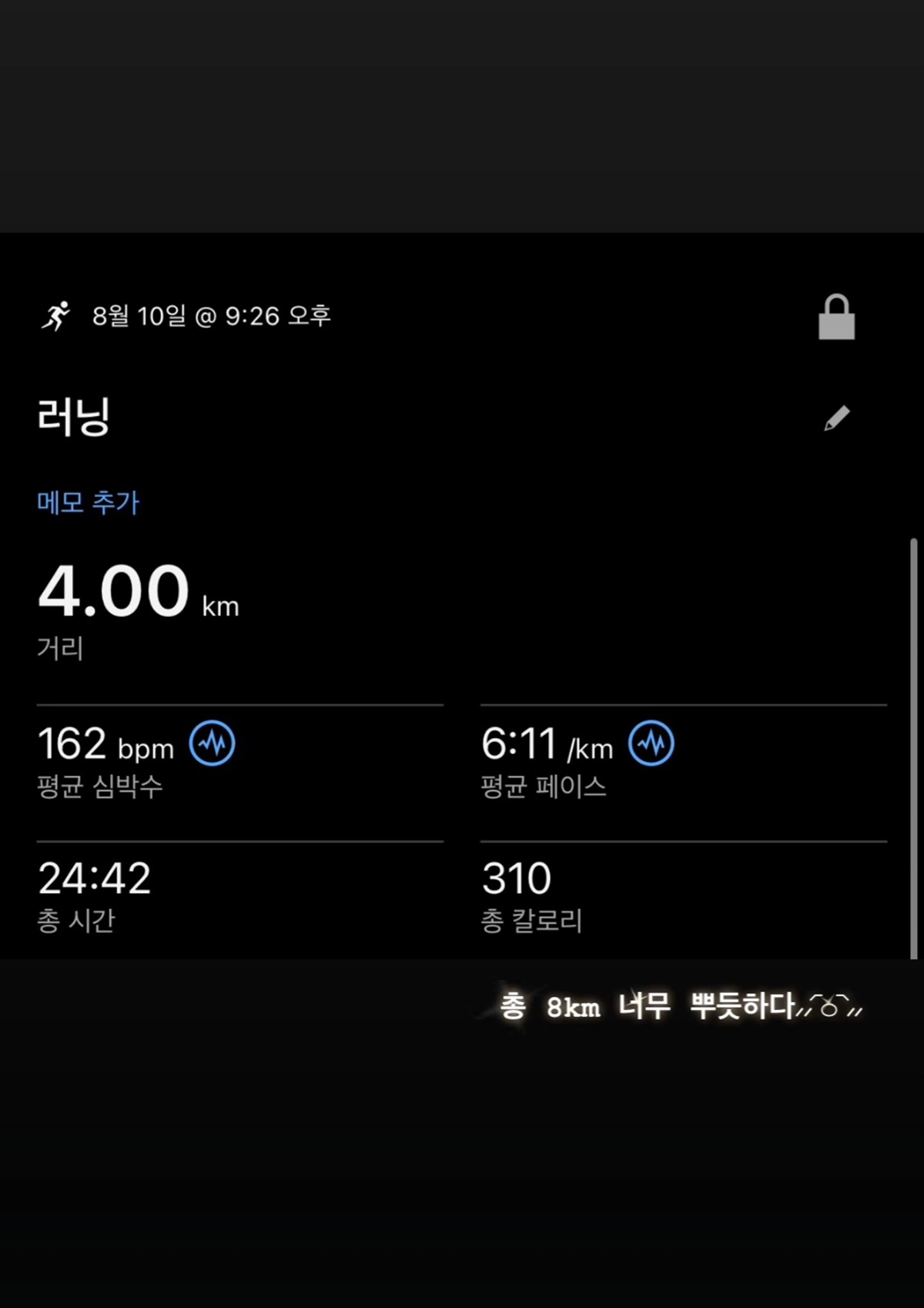
Task: Click the 24:42 total time stat
Action: point(94,876)
